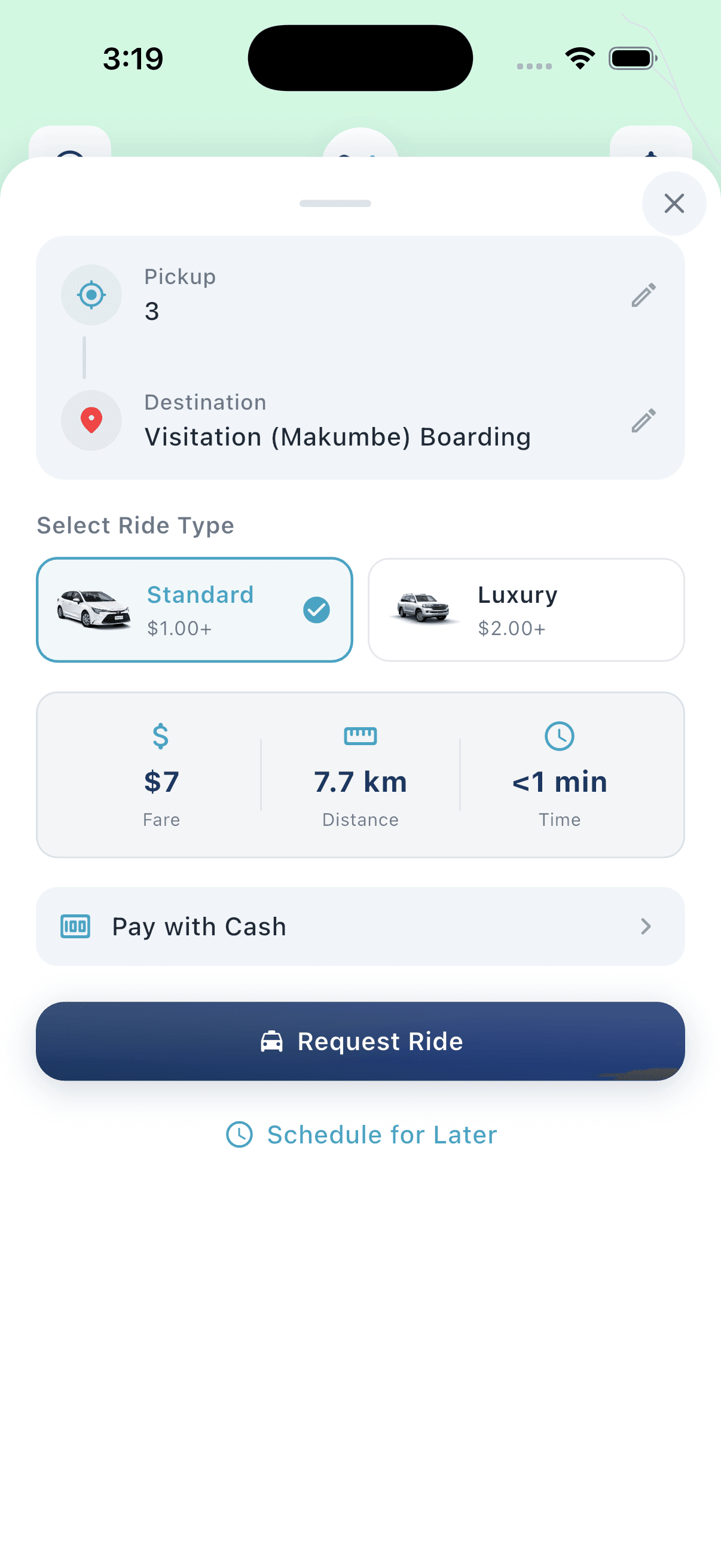The width and height of the screenshot is (721, 1568).
Task: Click the clock icon above Time
Action: click(559, 736)
